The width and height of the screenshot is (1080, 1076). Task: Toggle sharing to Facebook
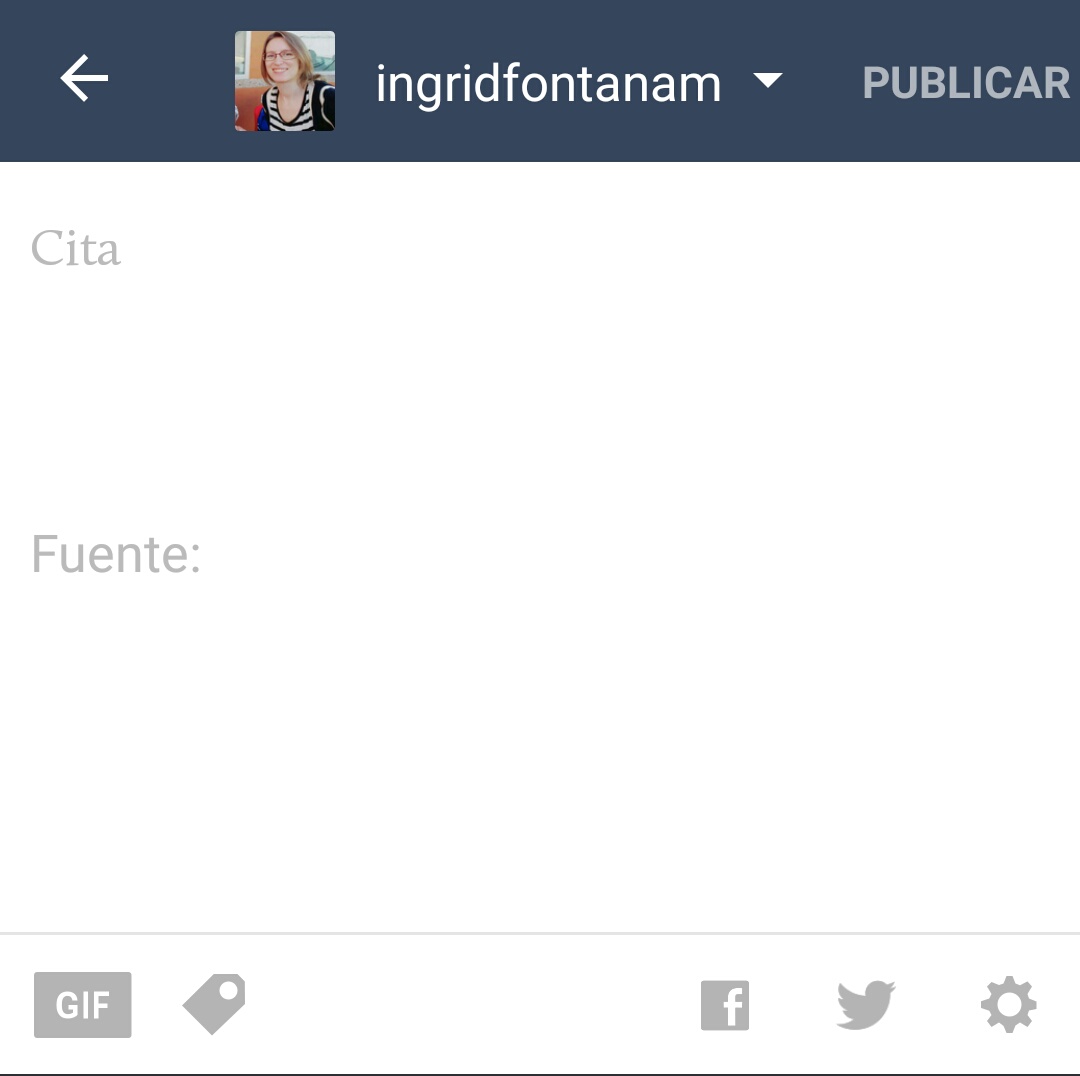point(725,1005)
